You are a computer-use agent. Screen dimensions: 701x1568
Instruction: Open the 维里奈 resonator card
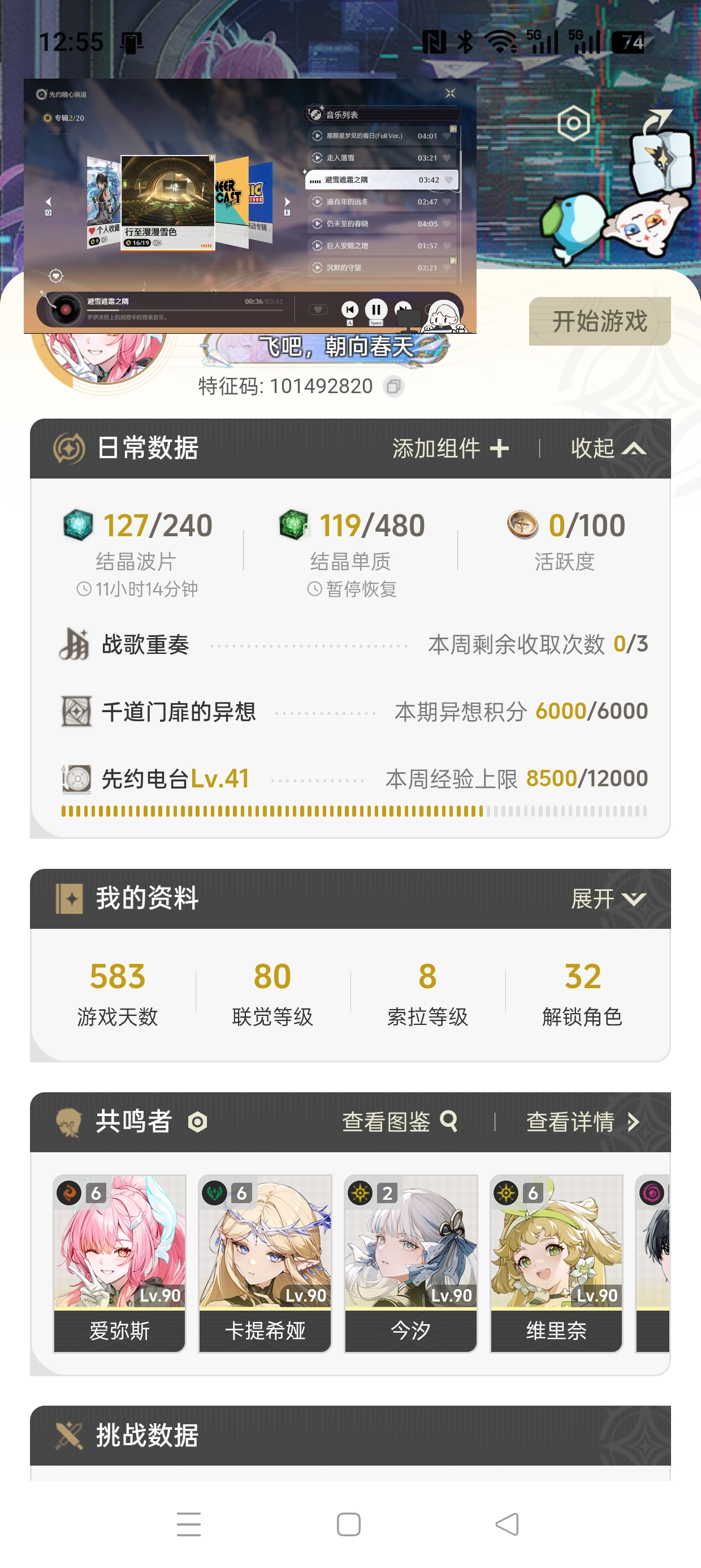tap(556, 1263)
